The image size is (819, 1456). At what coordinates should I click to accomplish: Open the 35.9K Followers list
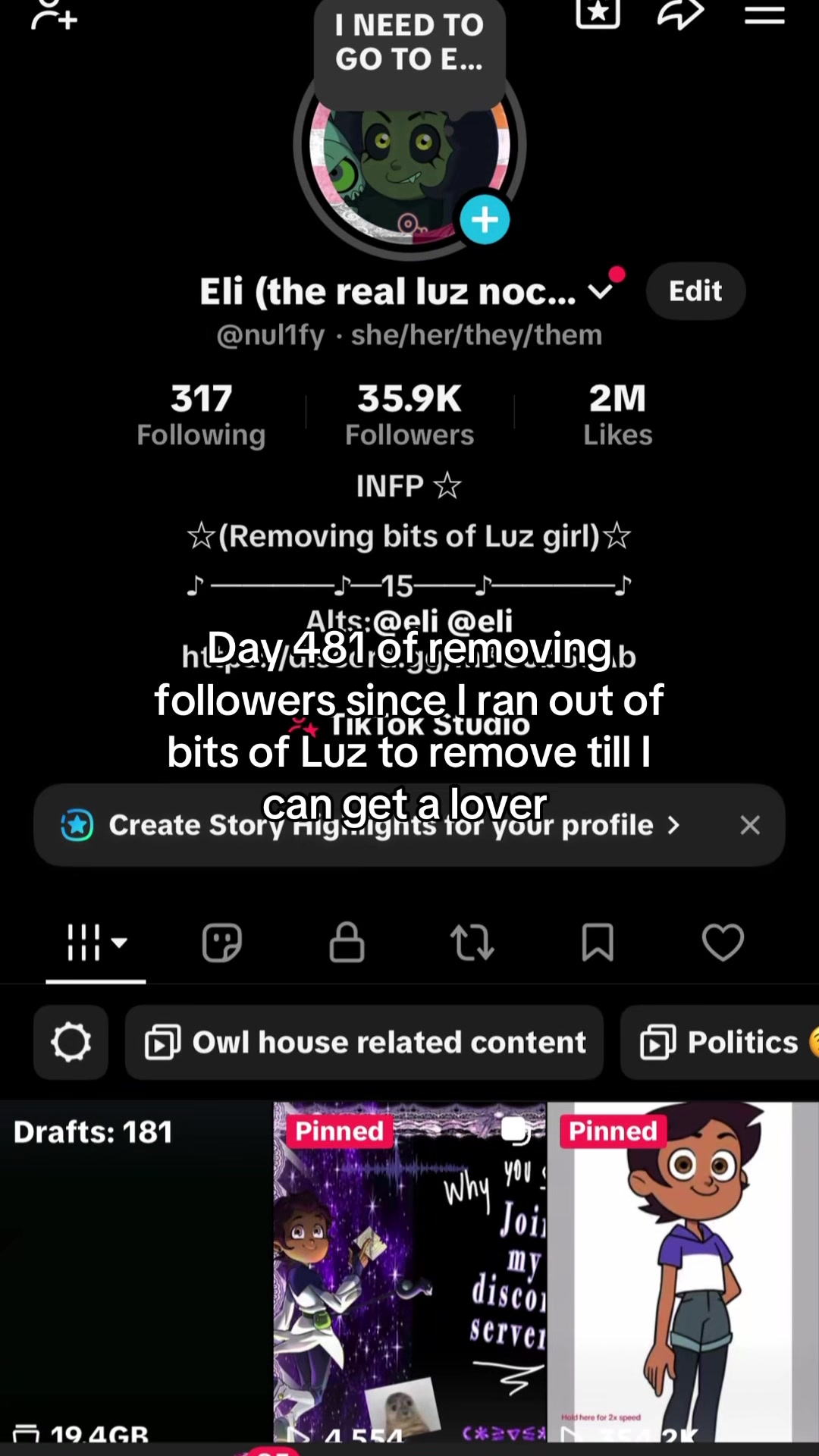tap(409, 416)
